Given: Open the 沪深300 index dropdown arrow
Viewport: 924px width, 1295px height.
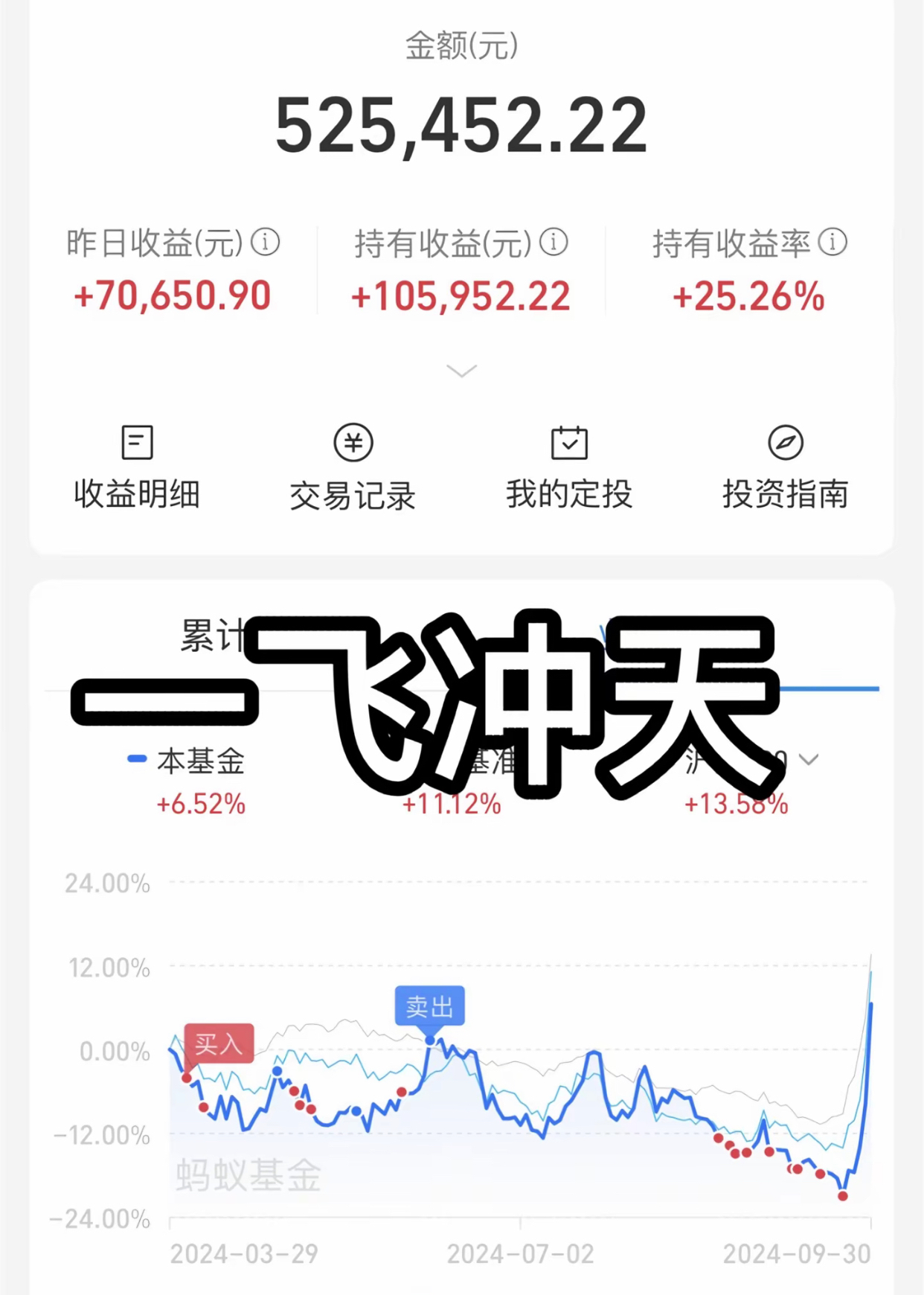Looking at the screenshot, I should (x=806, y=761).
